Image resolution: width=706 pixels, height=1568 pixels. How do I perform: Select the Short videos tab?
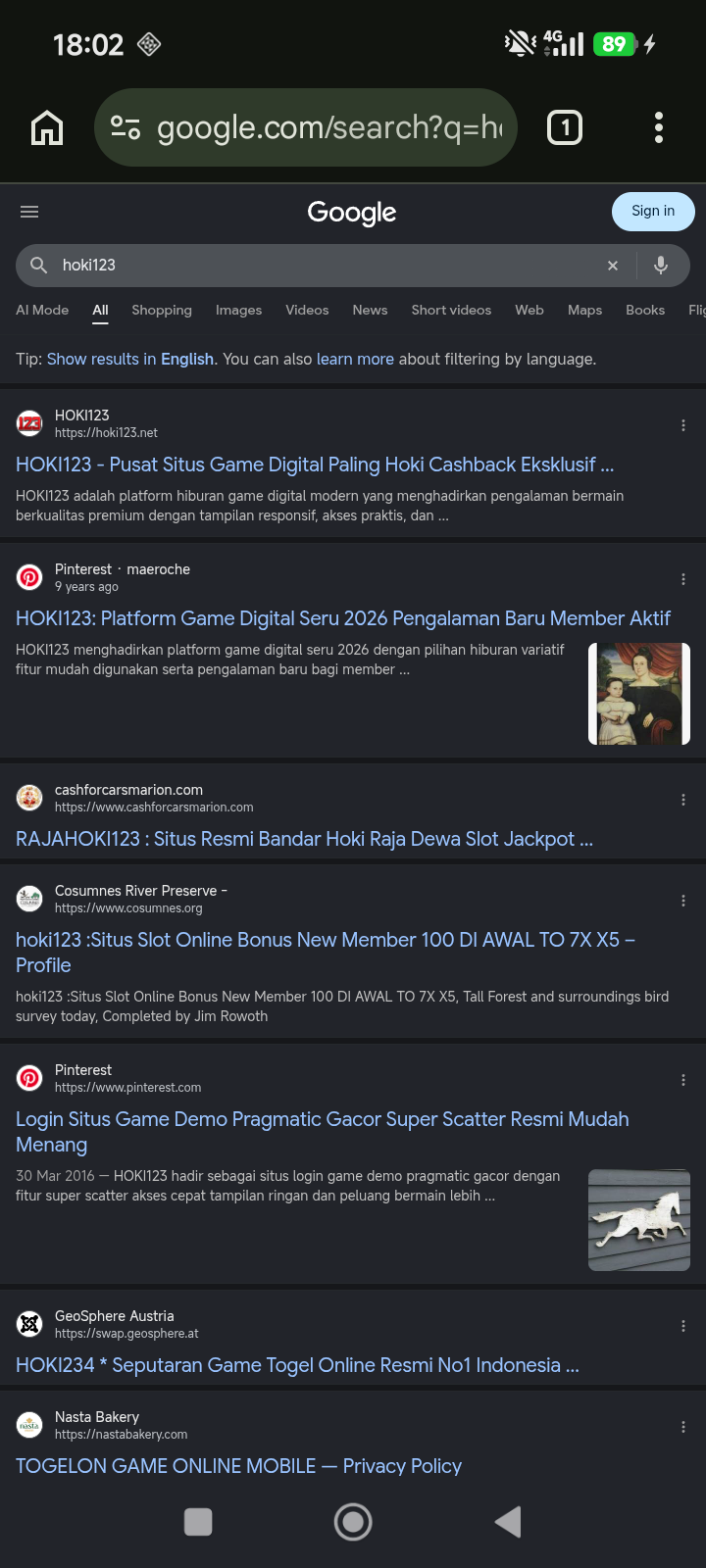[451, 310]
